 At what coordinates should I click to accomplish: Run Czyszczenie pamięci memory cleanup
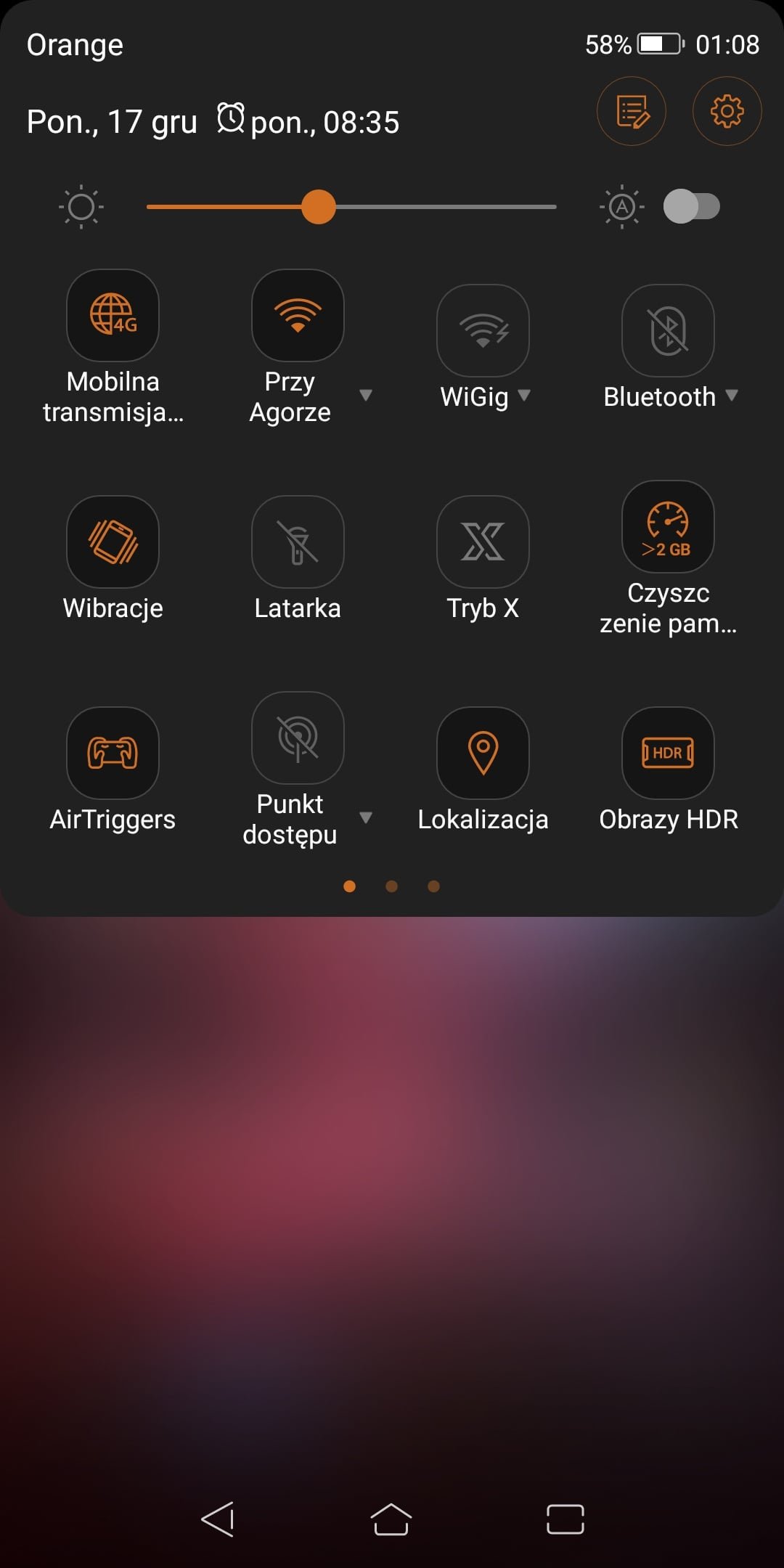point(668,526)
